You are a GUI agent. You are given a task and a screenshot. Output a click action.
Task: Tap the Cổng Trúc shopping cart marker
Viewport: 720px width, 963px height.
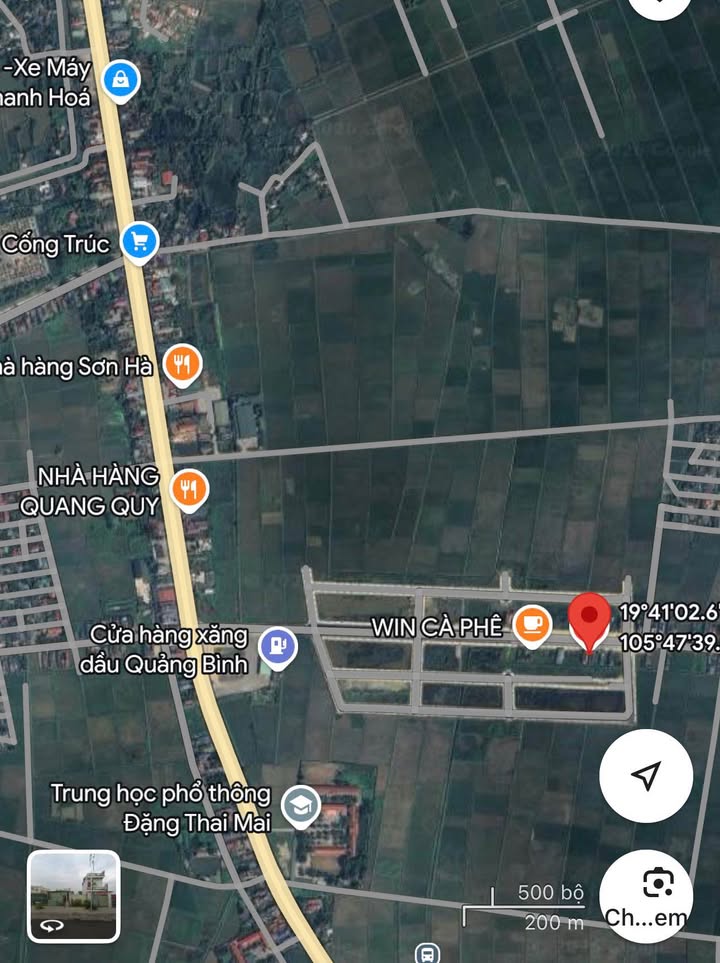tap(139, 241)
